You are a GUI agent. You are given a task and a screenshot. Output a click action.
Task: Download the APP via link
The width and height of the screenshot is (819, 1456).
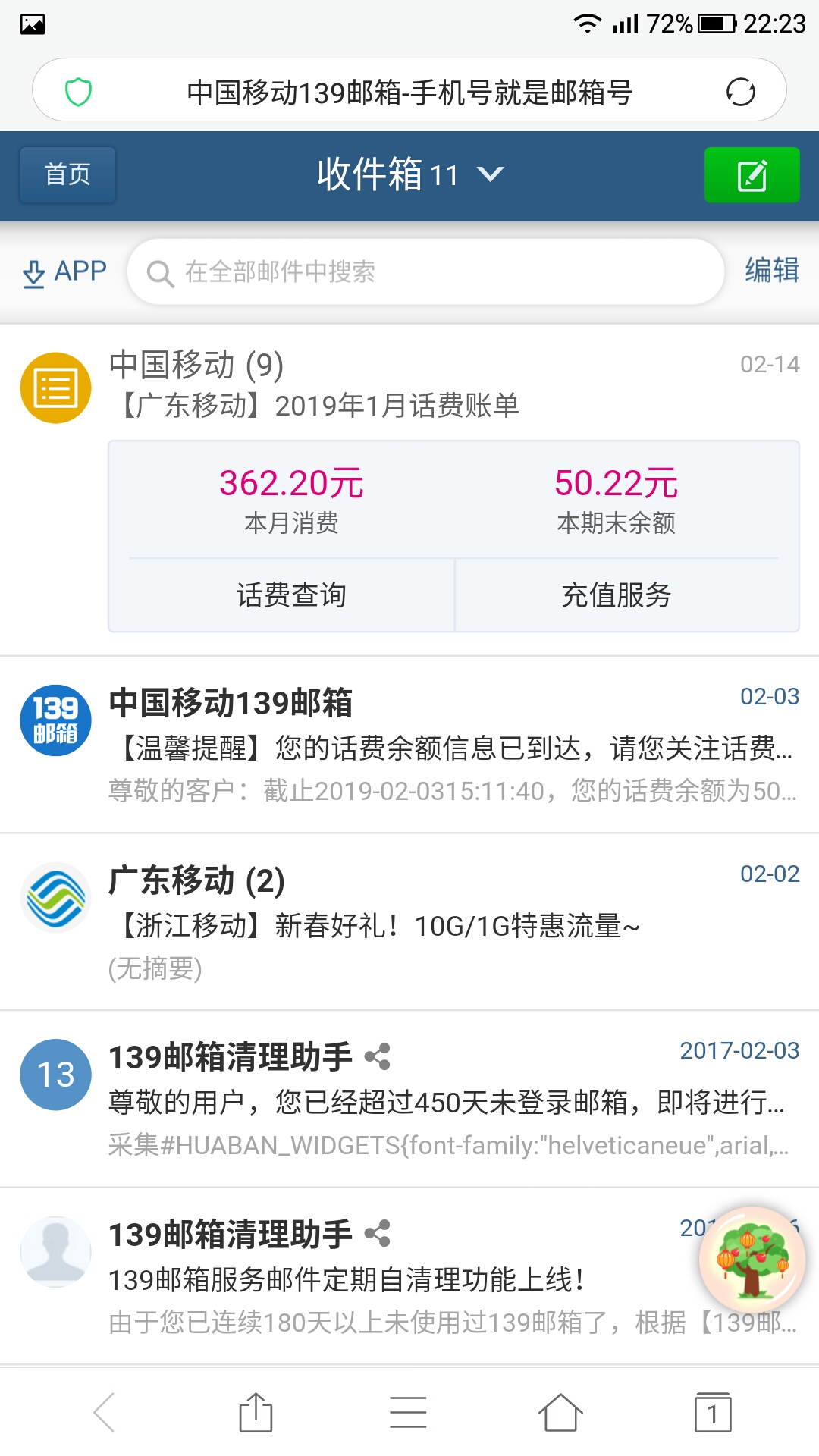[65, 271]
